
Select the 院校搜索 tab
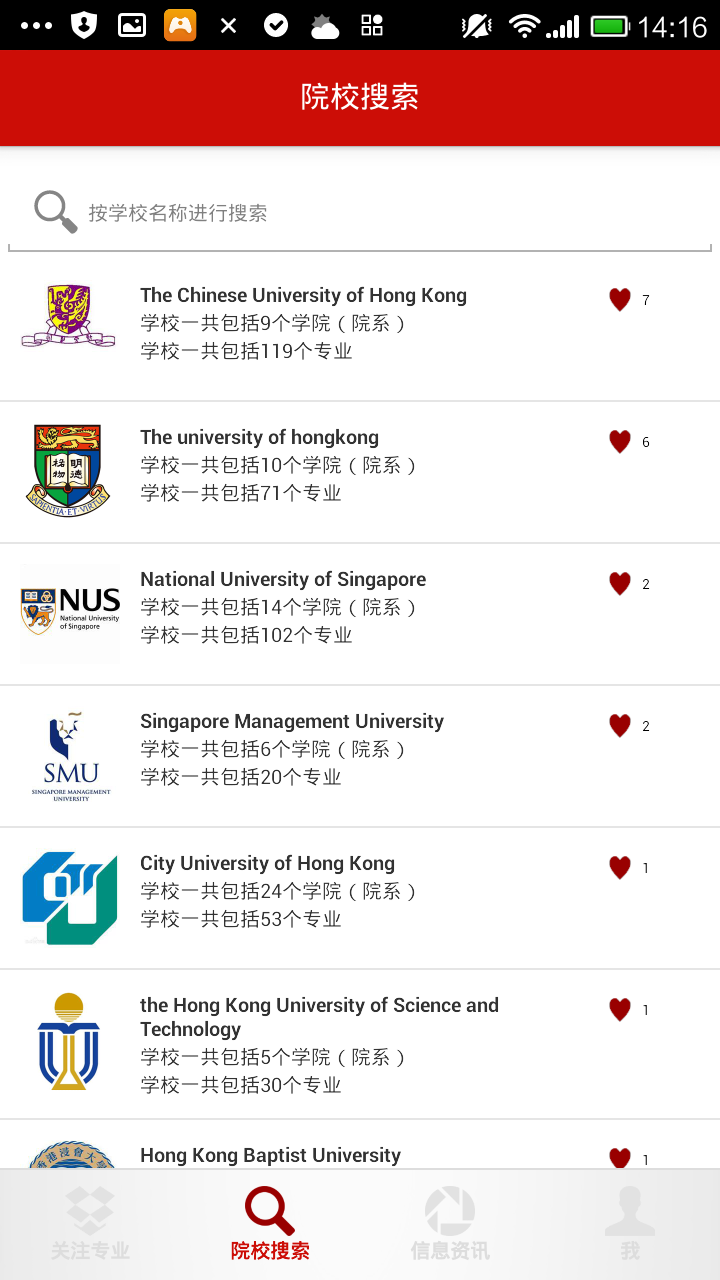(270, 1224)
